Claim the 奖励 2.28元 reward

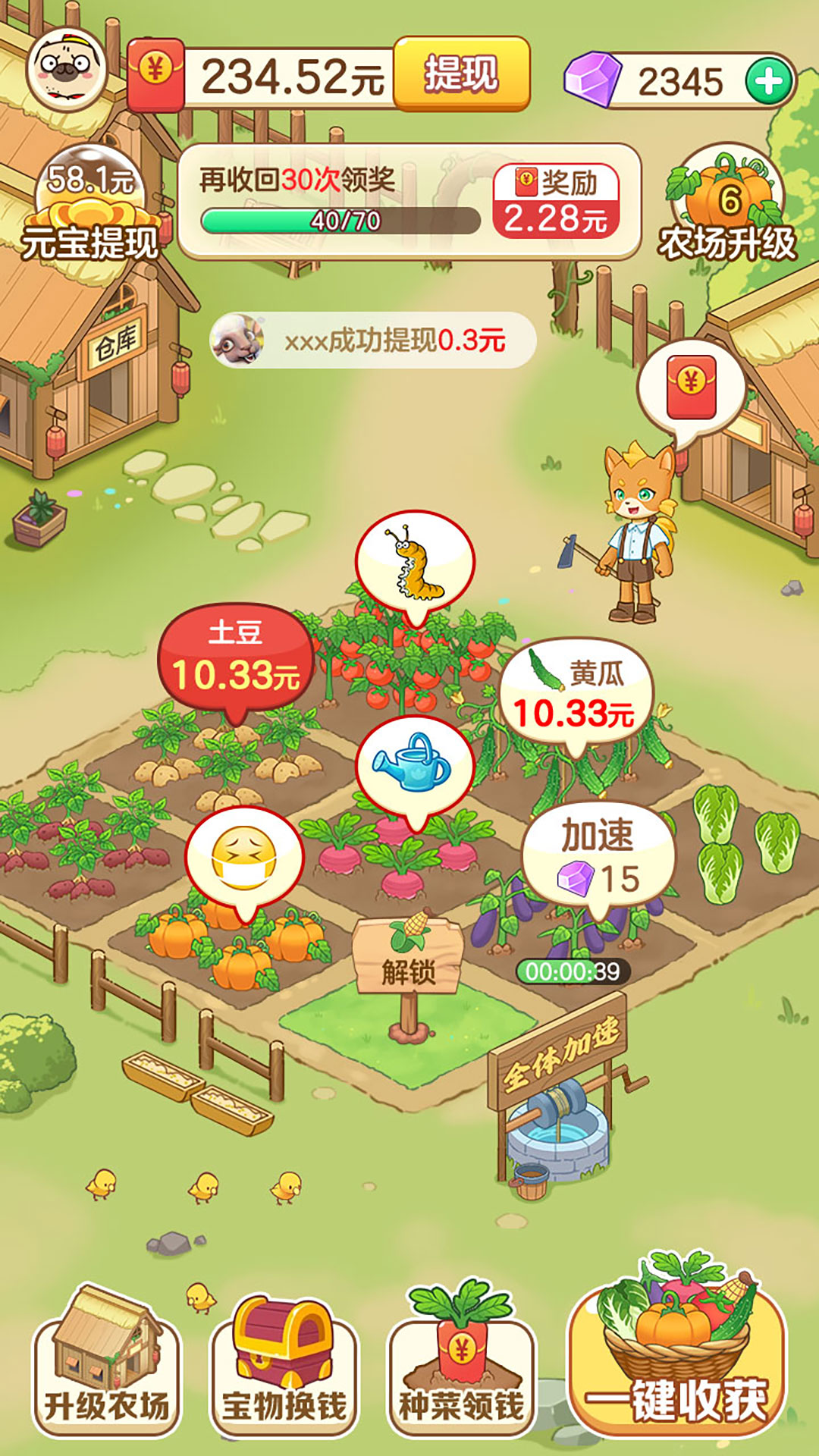tap(556, 202)
